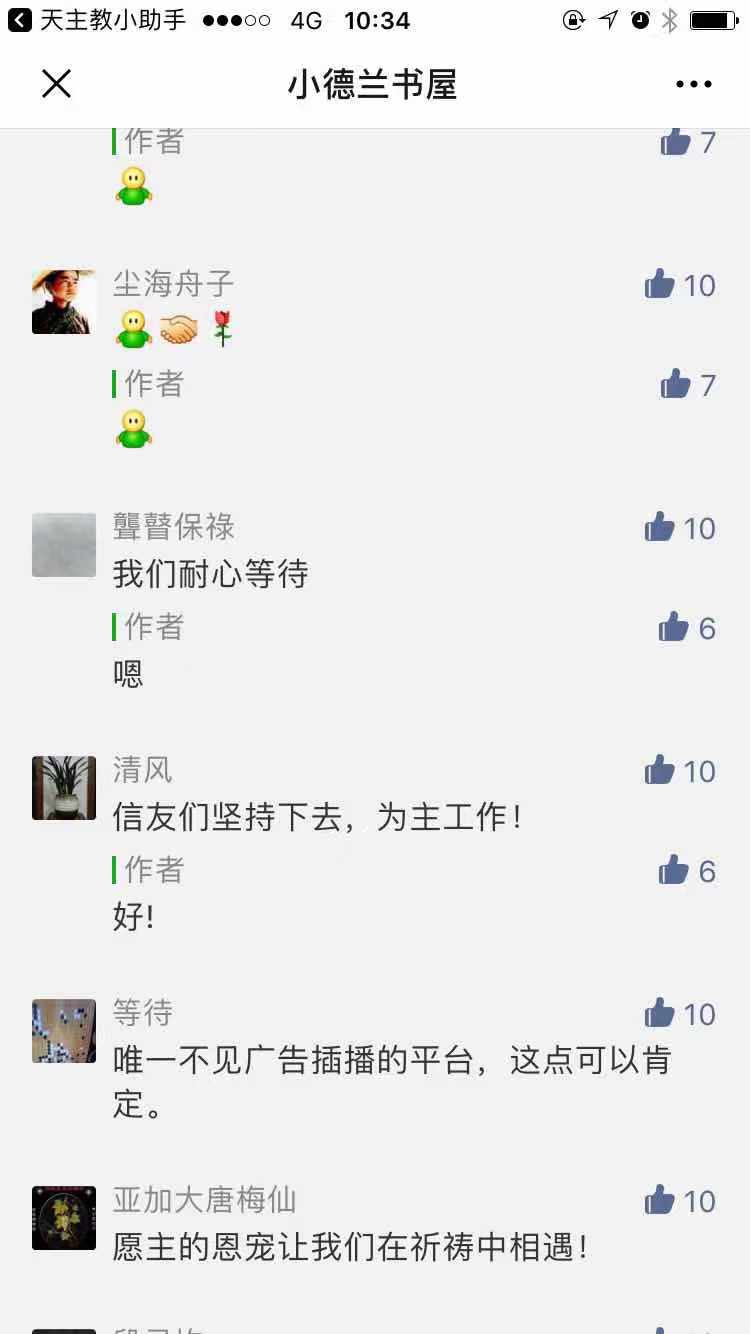Like the author's emoji reply to 尘海舟子
This screenshot has width=750, height=1334.
point(677,385)
